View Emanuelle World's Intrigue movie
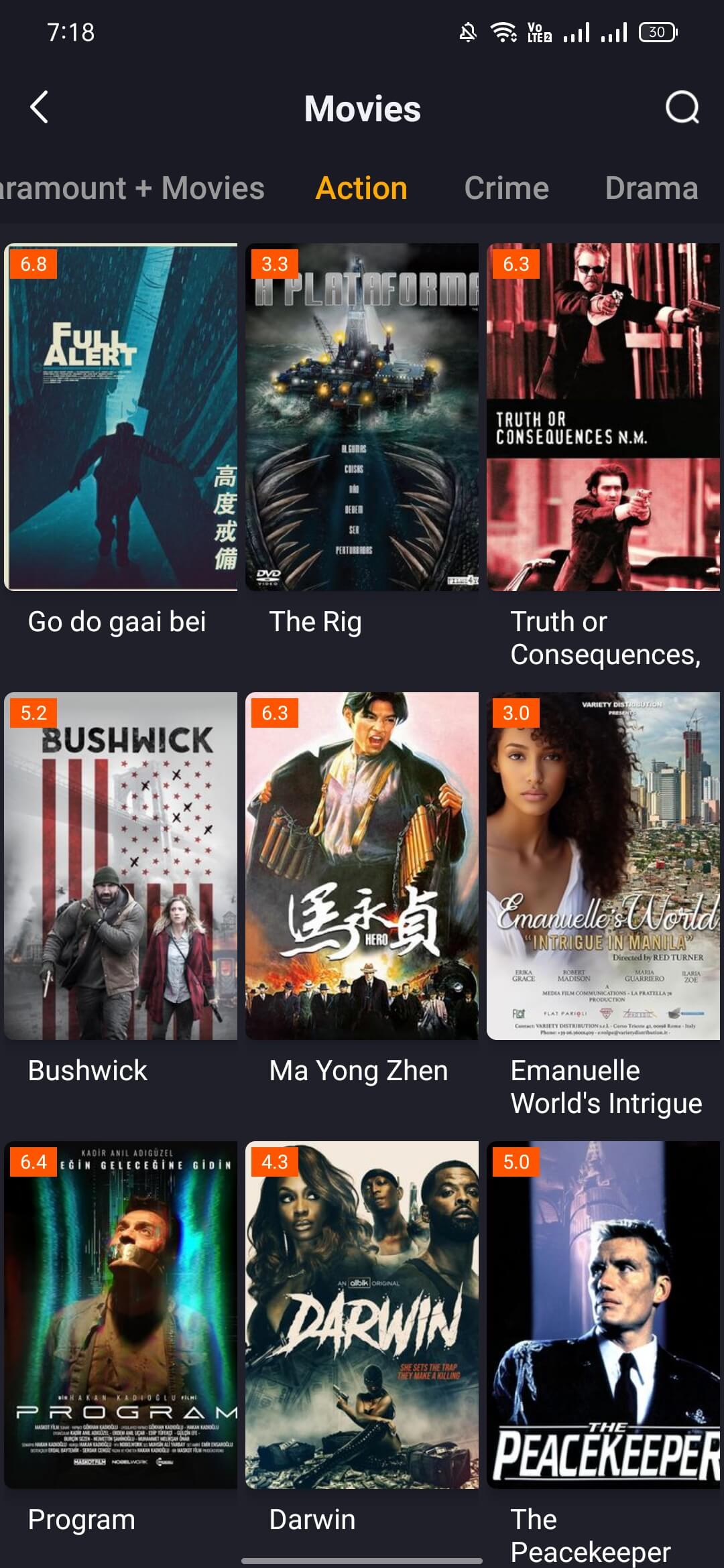The height and width of the screenshot is (1568, 724). 603,866
